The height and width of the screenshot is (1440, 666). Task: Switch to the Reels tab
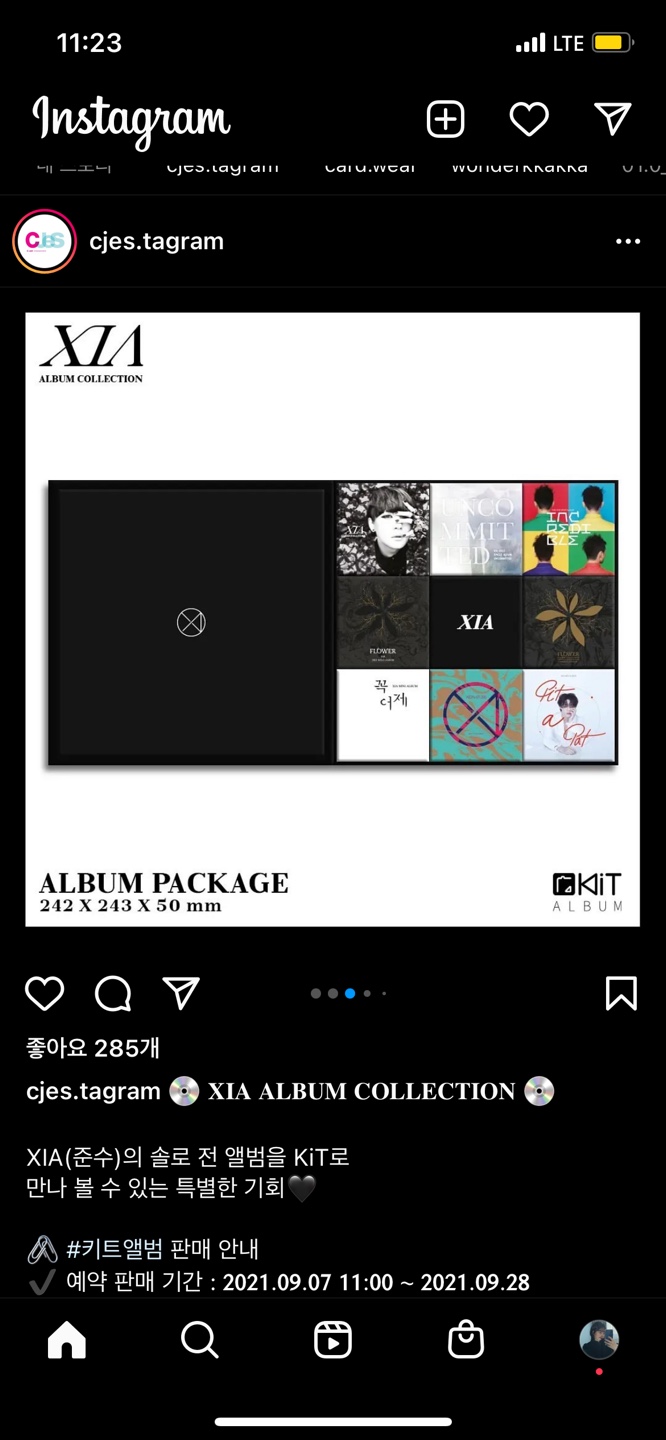[x=333, y=1340]
